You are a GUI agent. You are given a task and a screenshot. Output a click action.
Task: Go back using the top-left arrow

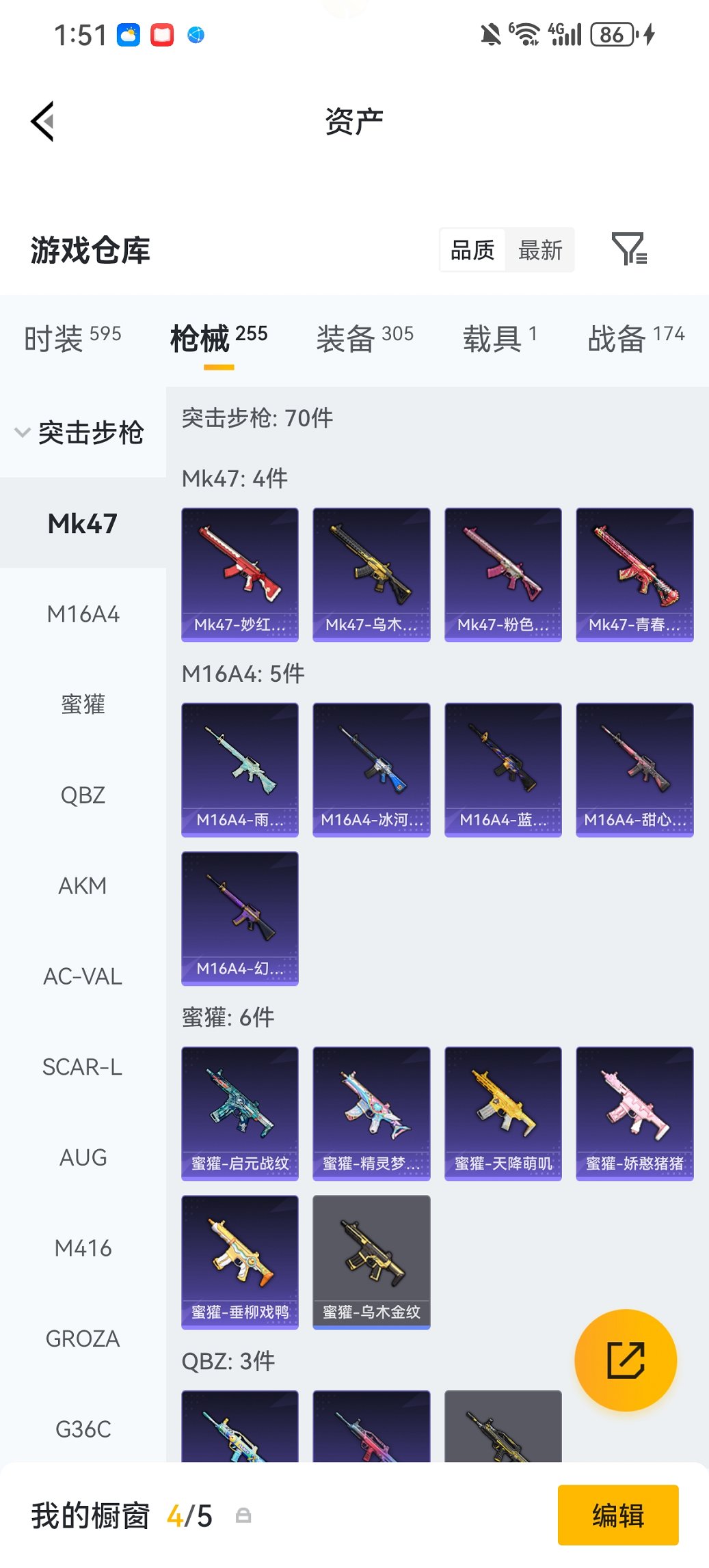42,122
